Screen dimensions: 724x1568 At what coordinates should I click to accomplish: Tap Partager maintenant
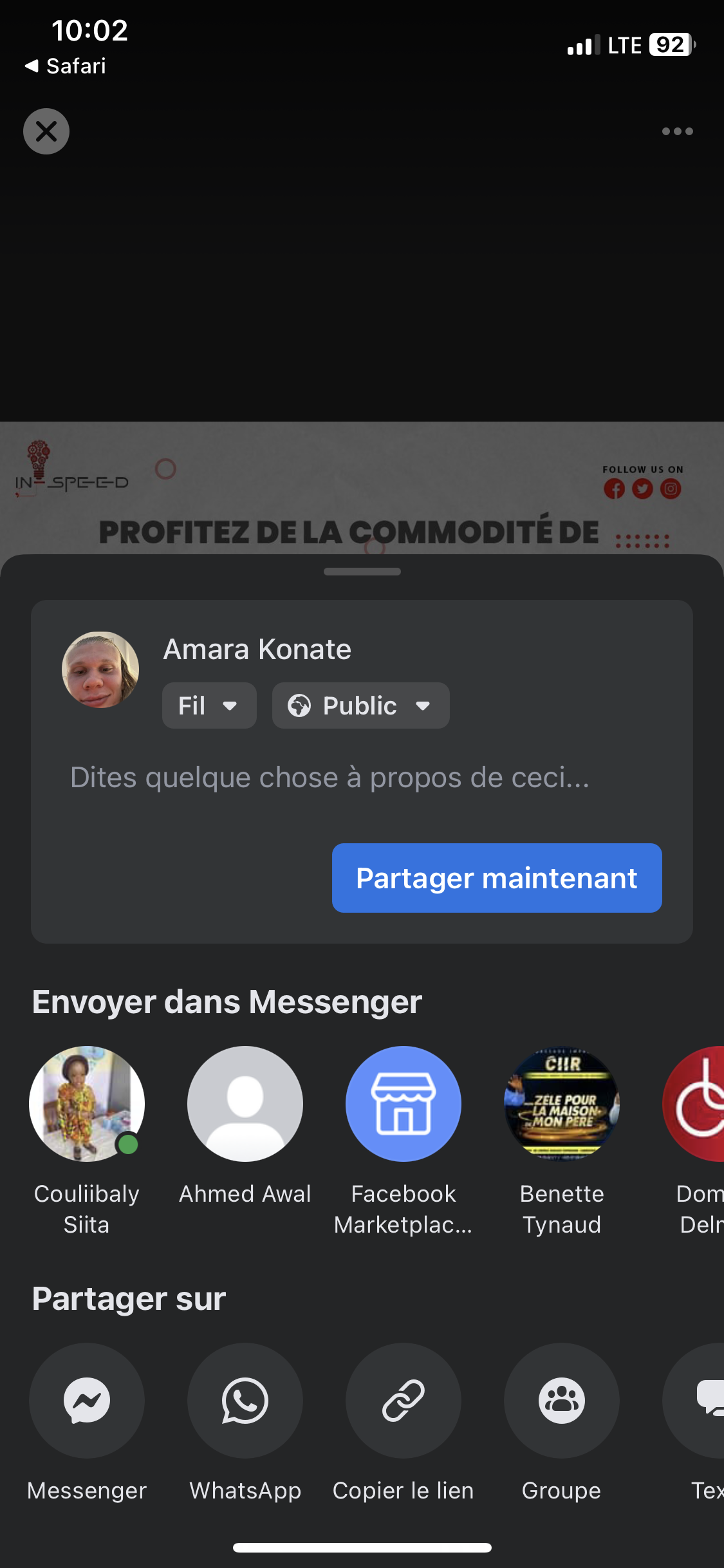click(497, 878)
